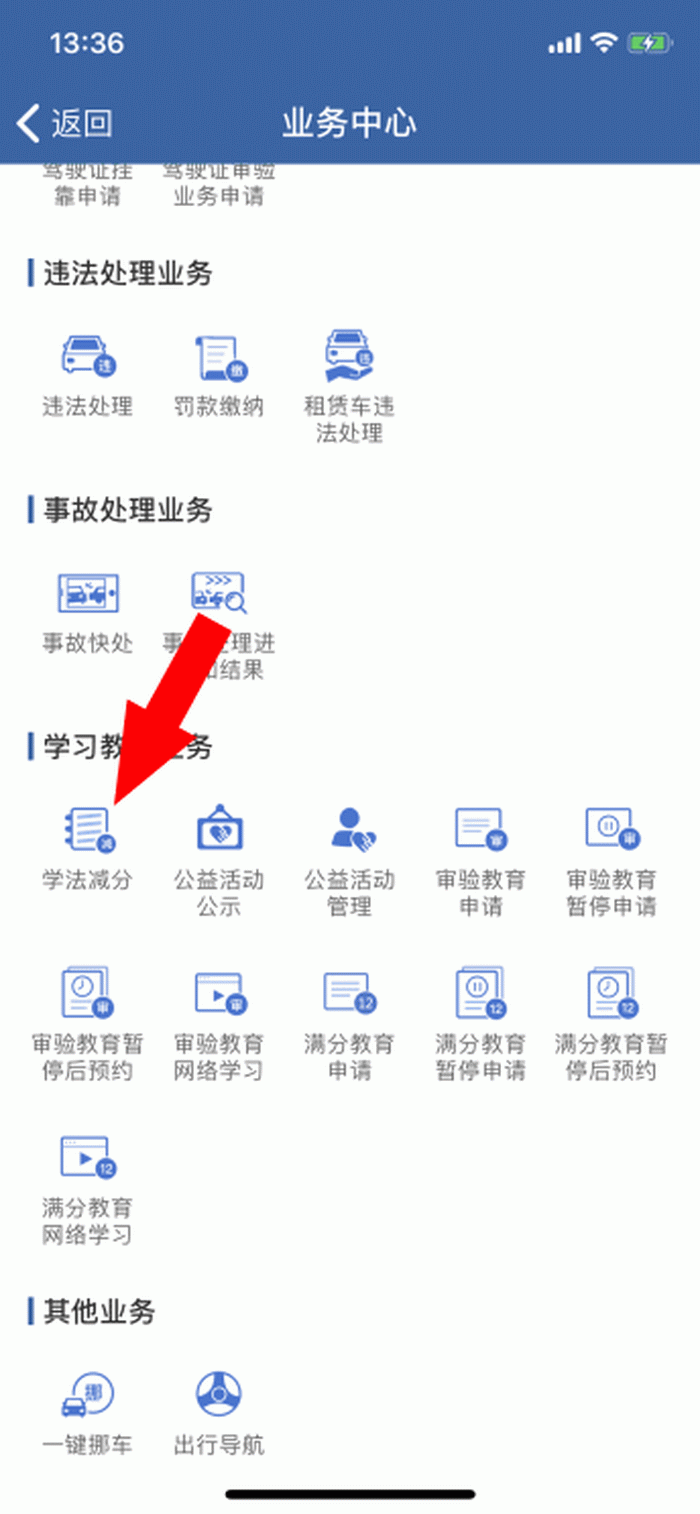
Task: Select 租赁车违法处理
Action: [x=350, y=389]
